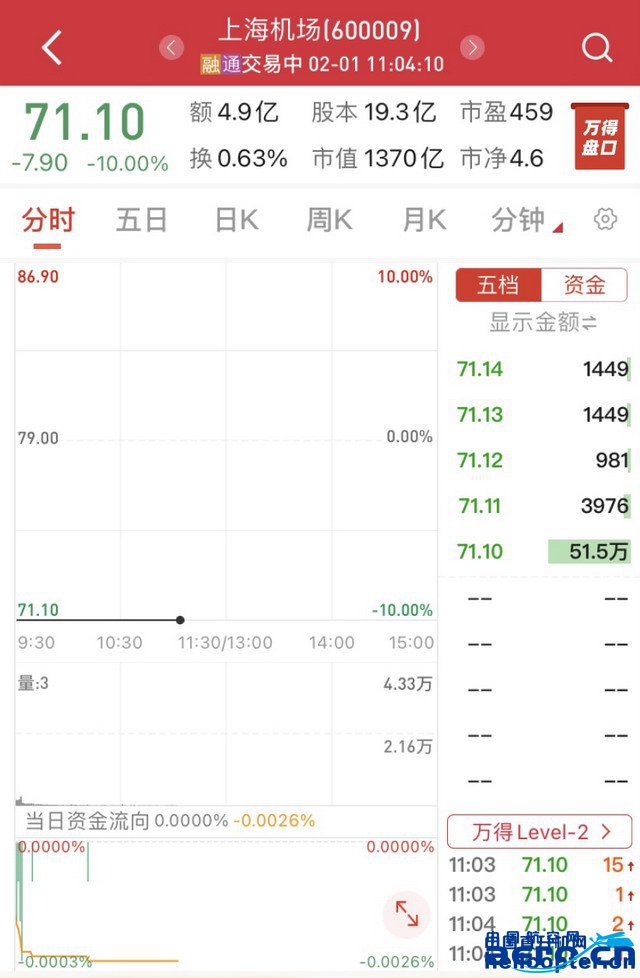Expand the 分钟 interval dropdown
This screenshot has height=978, width=640.
tap(527, 220)
